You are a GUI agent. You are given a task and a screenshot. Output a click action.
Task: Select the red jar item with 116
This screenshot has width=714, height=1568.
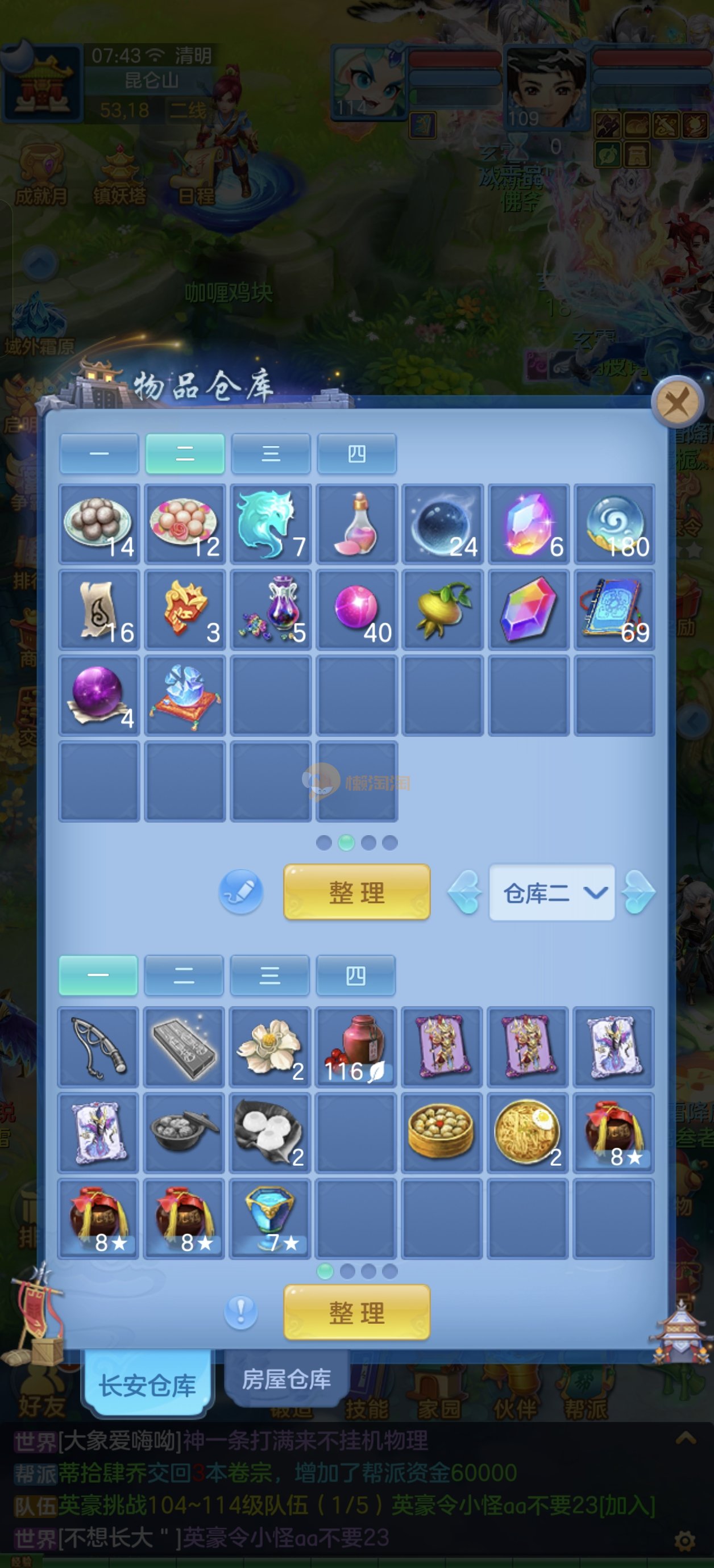click(356, 1047)
